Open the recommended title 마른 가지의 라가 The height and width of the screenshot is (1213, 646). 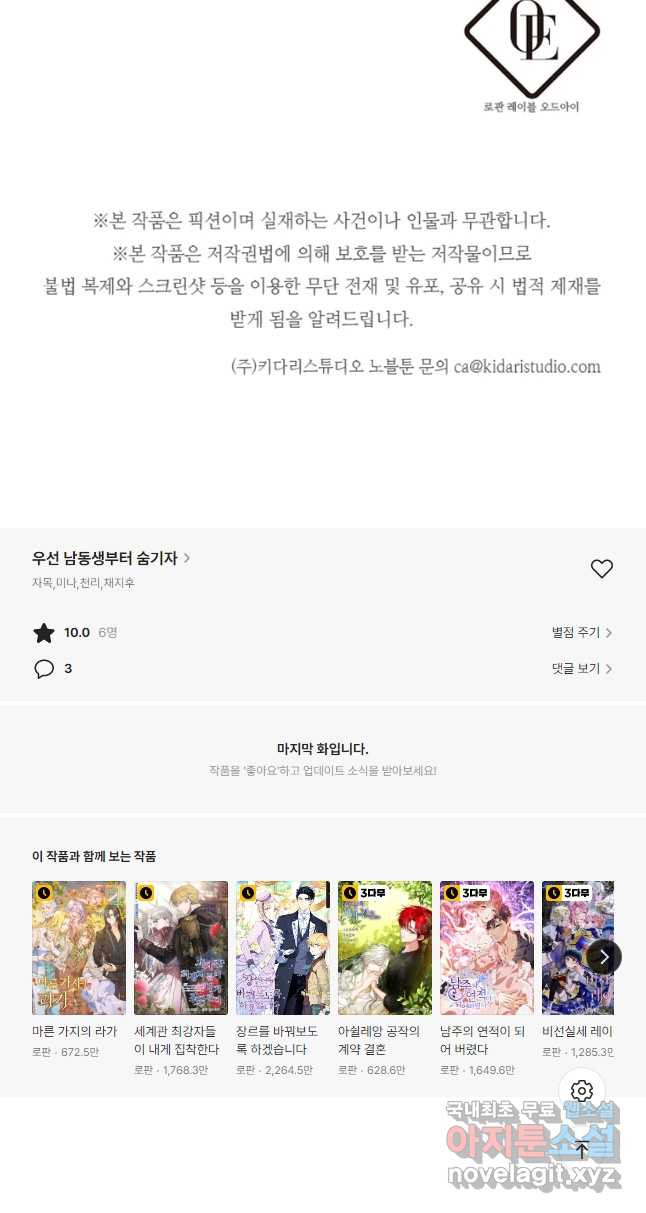pyautogui.click(x=79, y=948)
